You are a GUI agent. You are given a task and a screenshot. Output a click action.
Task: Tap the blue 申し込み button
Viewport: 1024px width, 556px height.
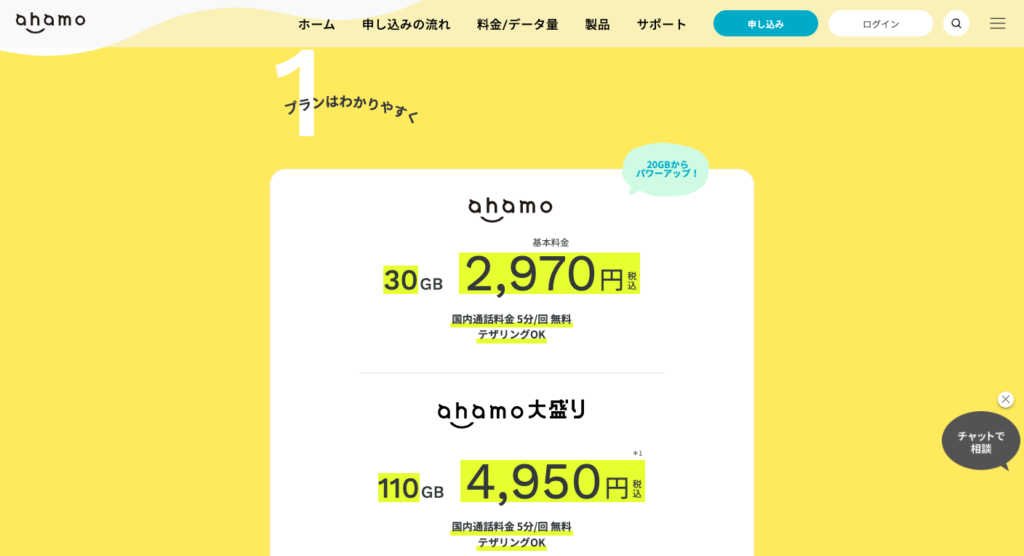[765, 24]
